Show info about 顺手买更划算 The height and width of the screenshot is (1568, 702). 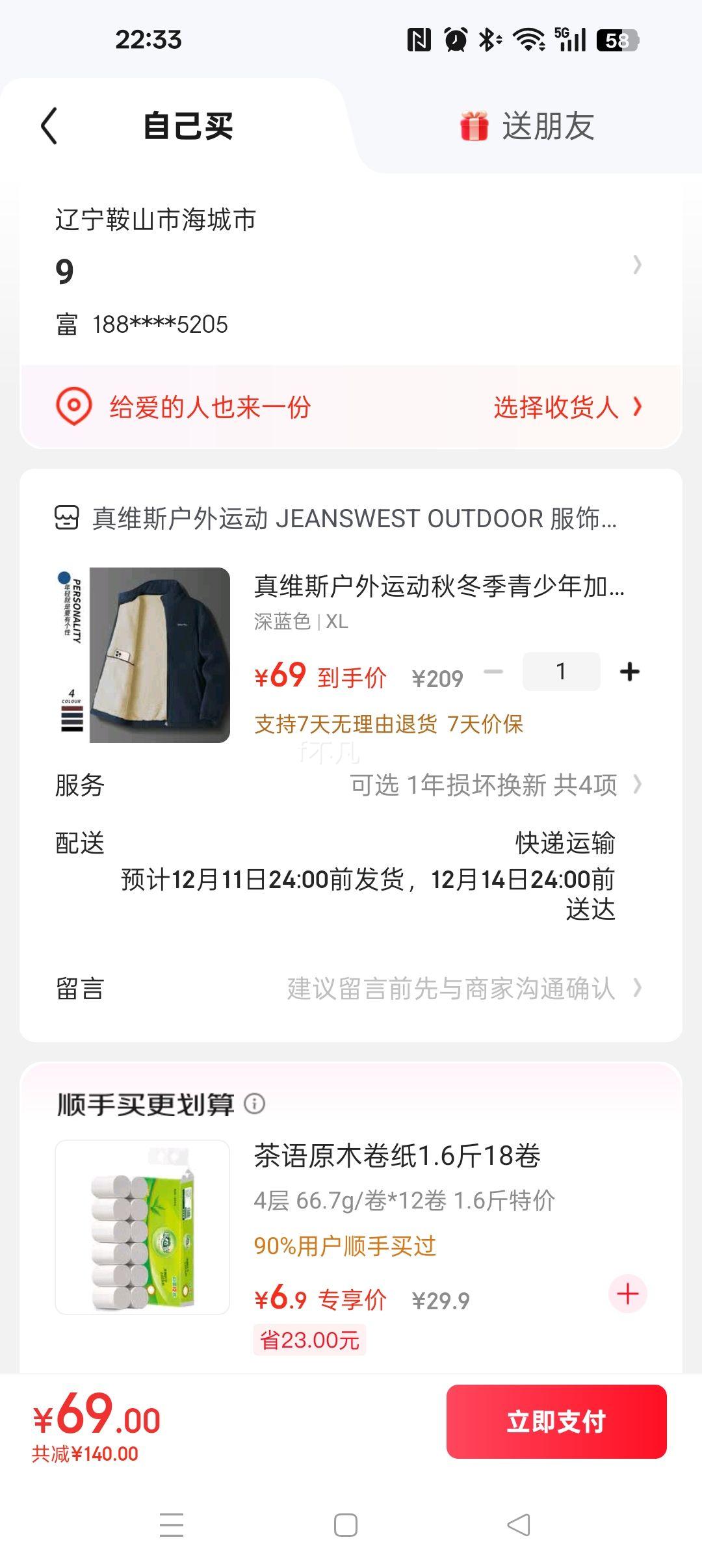[x=254, y=1103]
